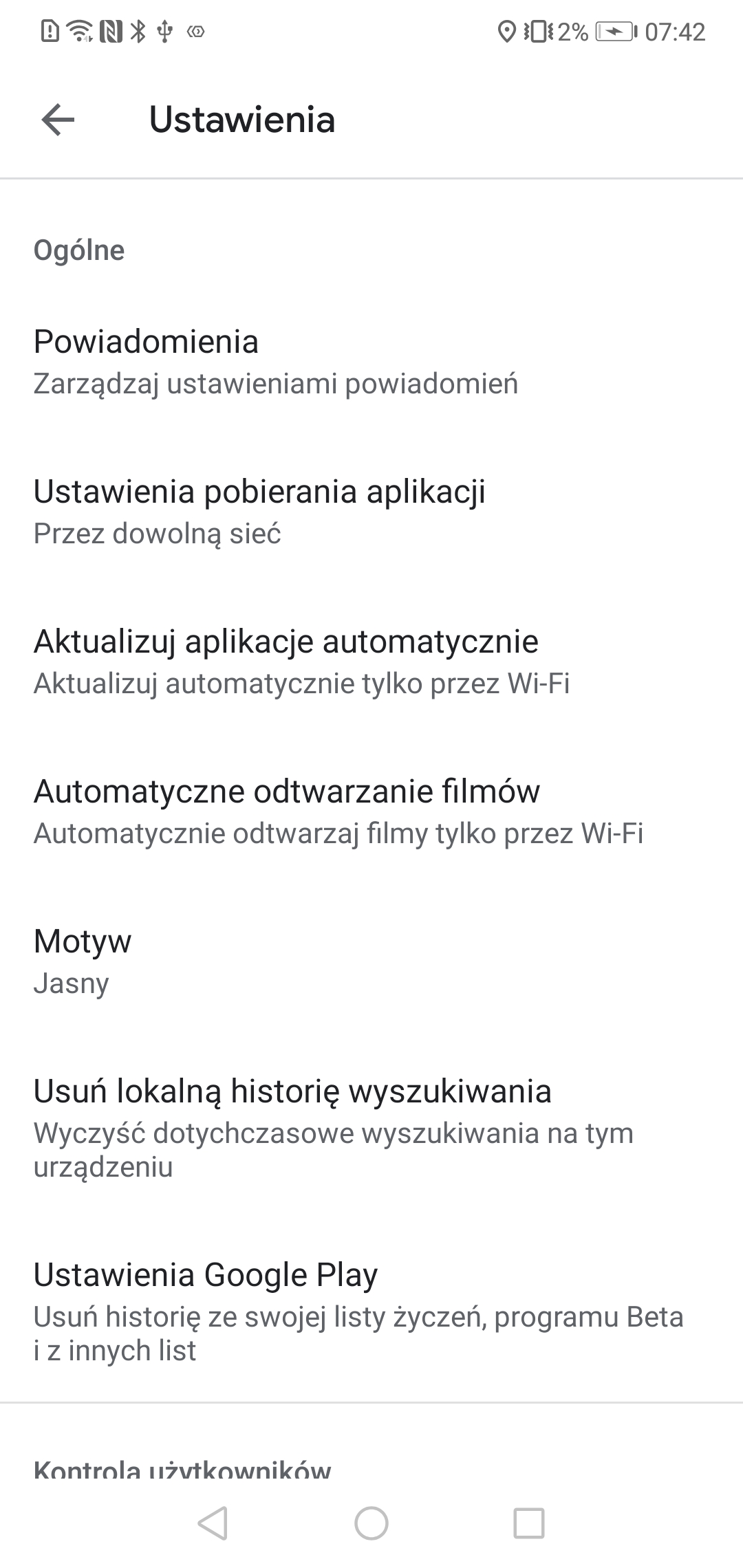
Task: Go back using the arrow icon
Action: [x=58, y=120]
